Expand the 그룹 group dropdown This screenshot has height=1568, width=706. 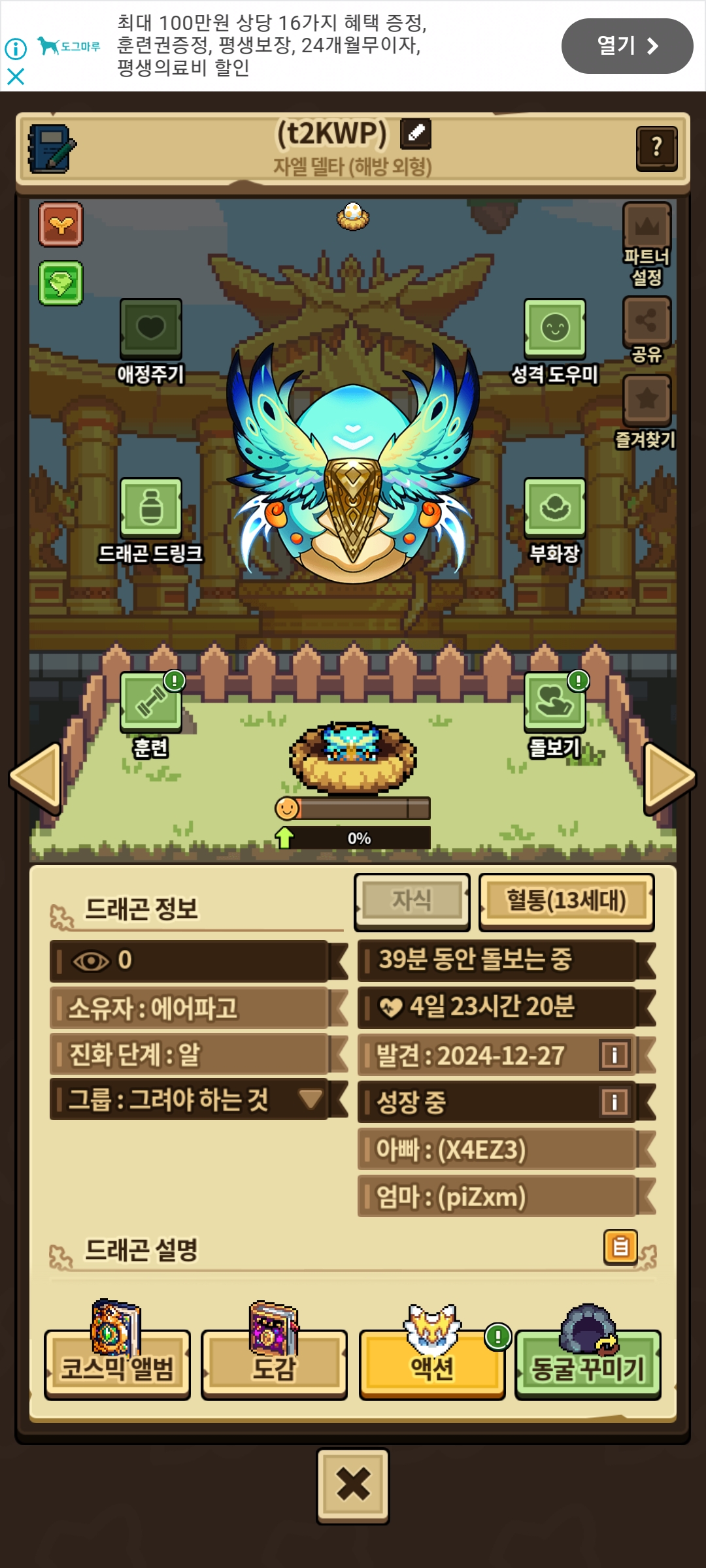point(310,1099)
